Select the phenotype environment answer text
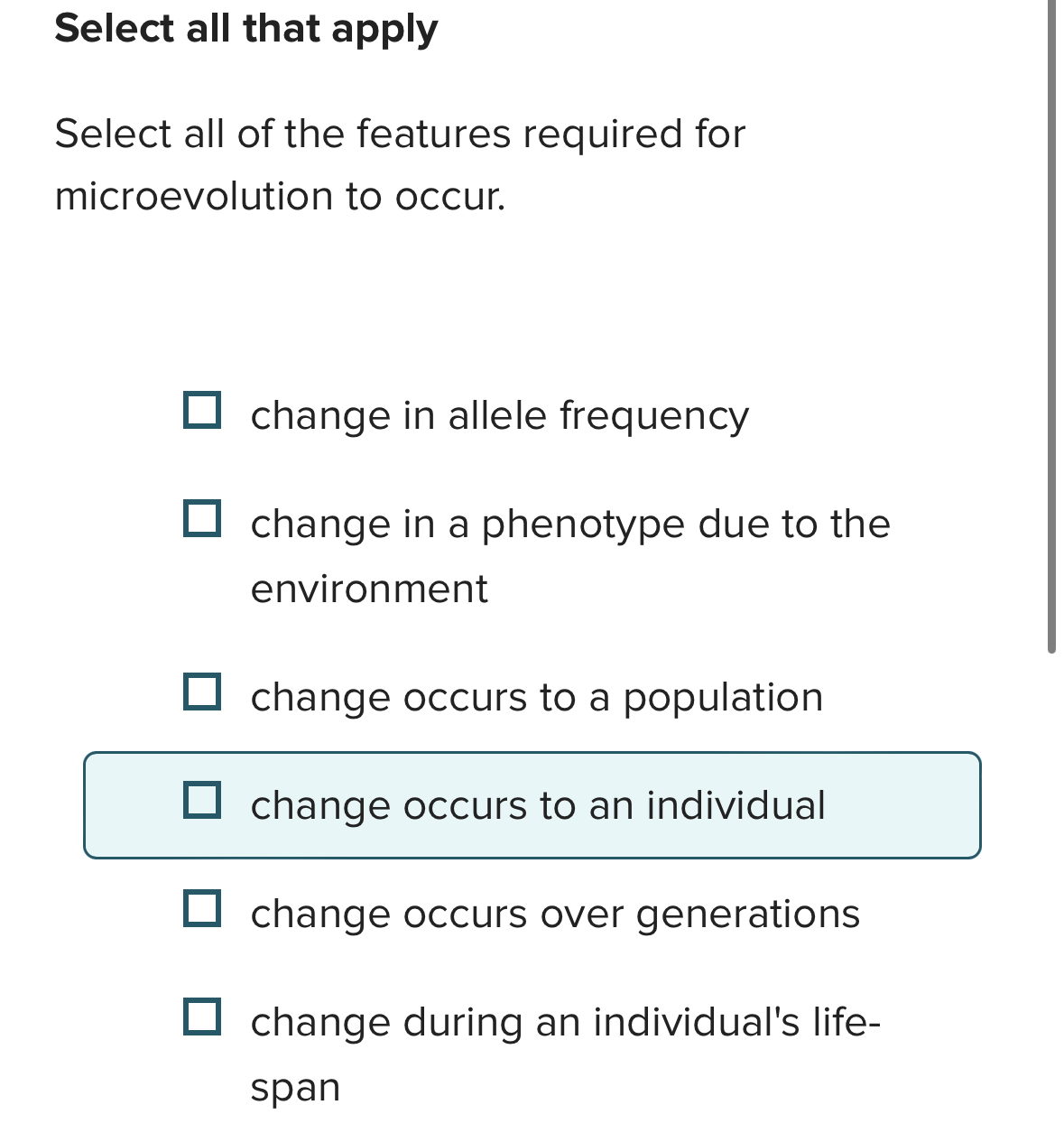The width and height of the screenshot is (1064, 1142). (x=570, y=525)
